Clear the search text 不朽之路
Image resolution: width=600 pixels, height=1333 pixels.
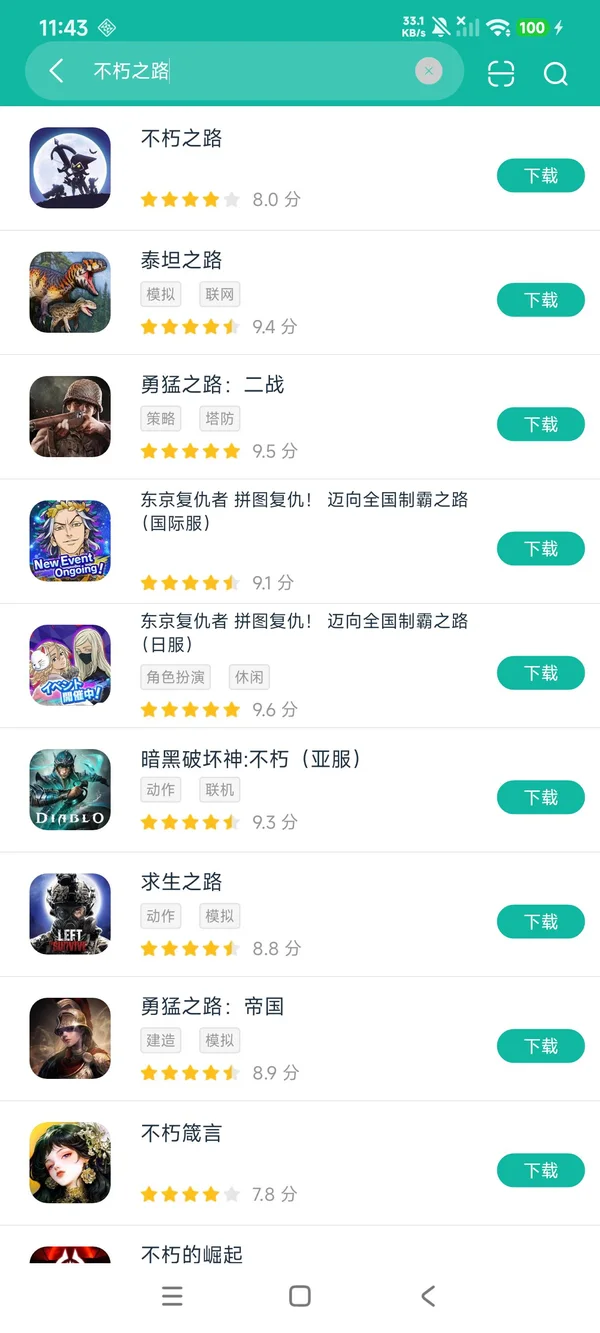coord(429,71)
